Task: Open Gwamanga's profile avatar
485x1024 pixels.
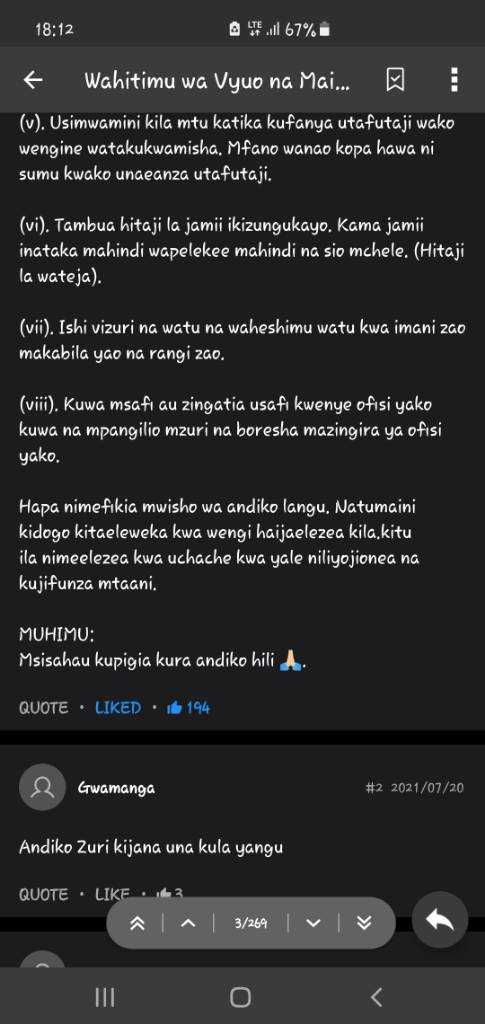Action: point(42,787)
